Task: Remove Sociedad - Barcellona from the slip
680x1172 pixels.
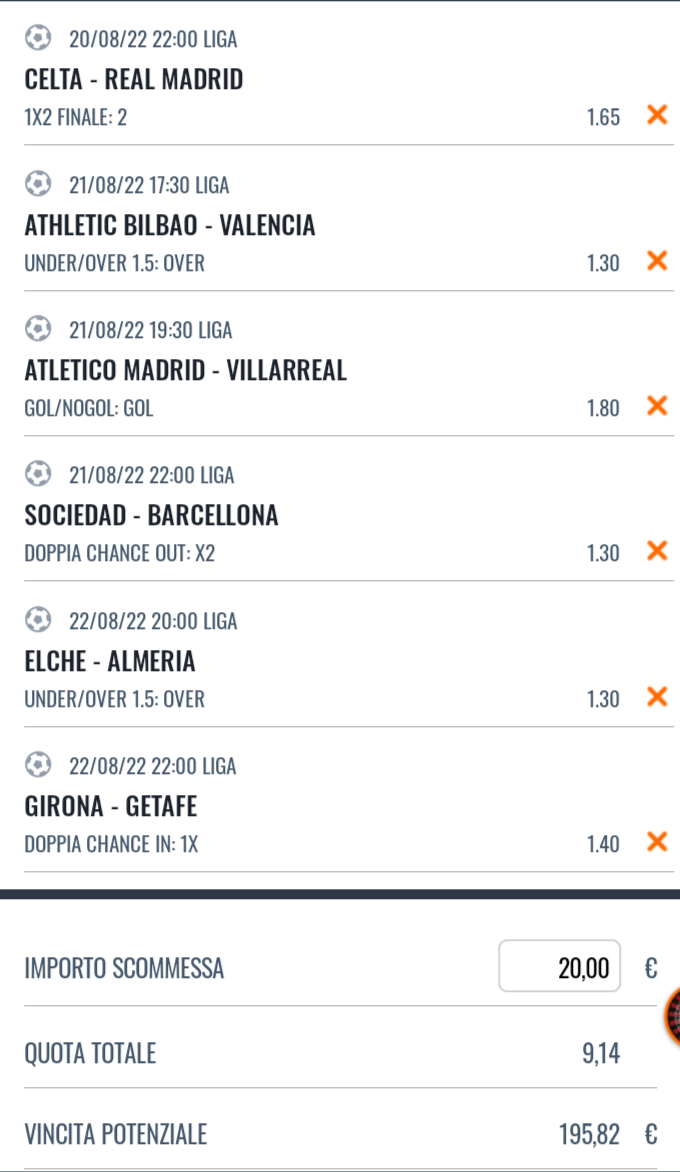Action: (x=657, y=551)
